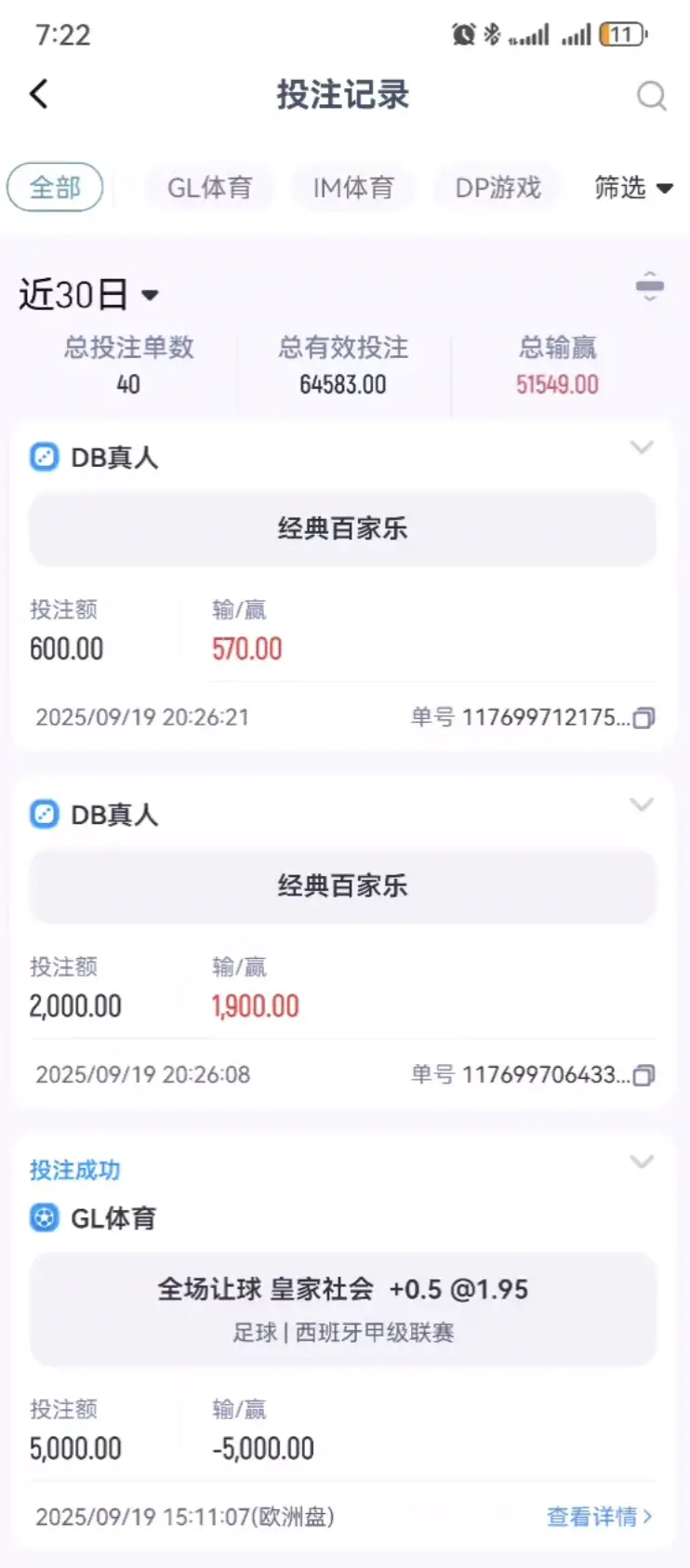Screen dimensions: 690x1568
Task: Collapse the GL体育 bet record
Action: [x=643, y=1162]
